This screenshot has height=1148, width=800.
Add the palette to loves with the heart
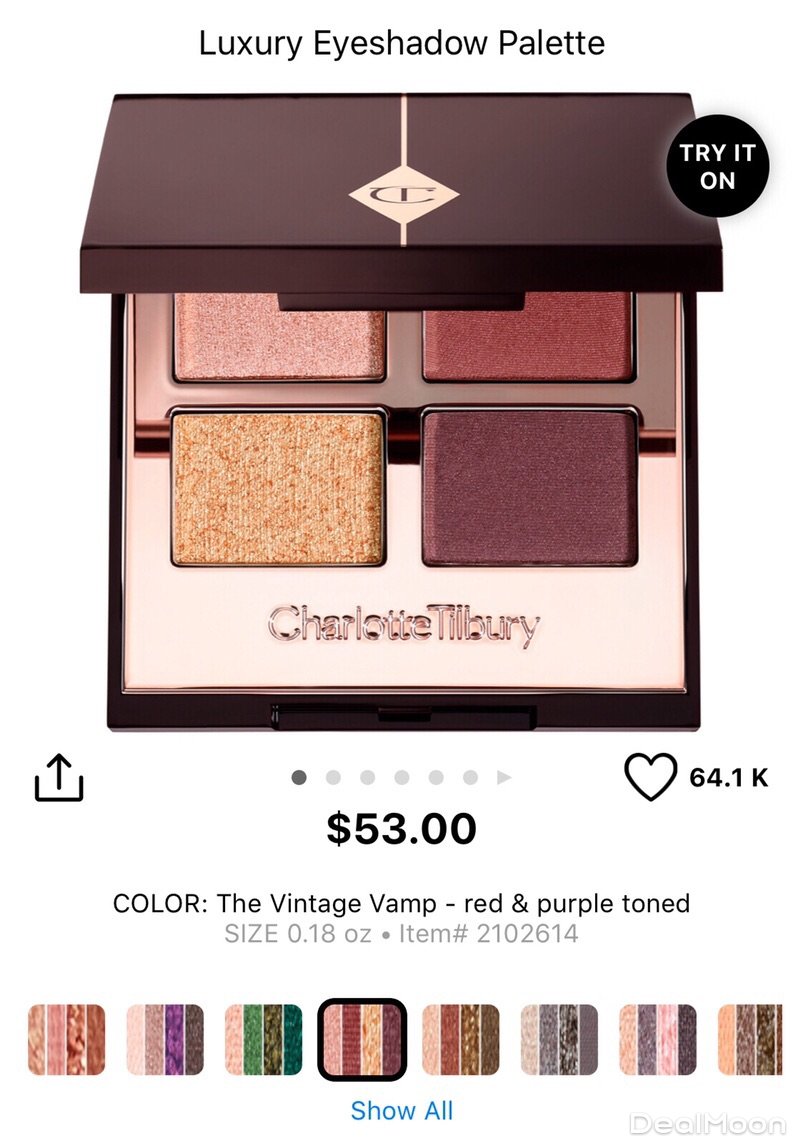click(x=650, y=777)
